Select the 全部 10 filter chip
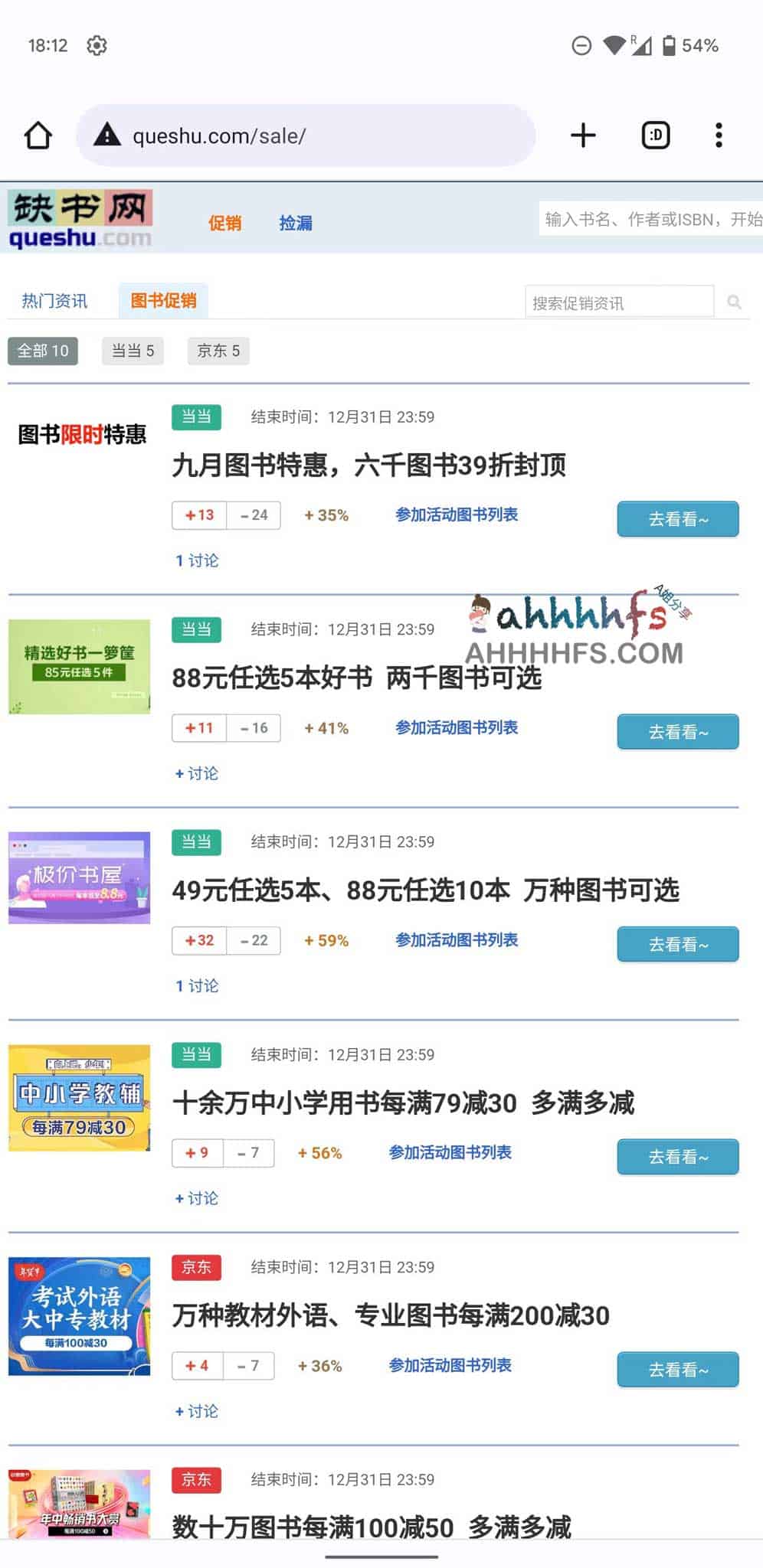The image size is (763, 1568). [x=43, y=351]
